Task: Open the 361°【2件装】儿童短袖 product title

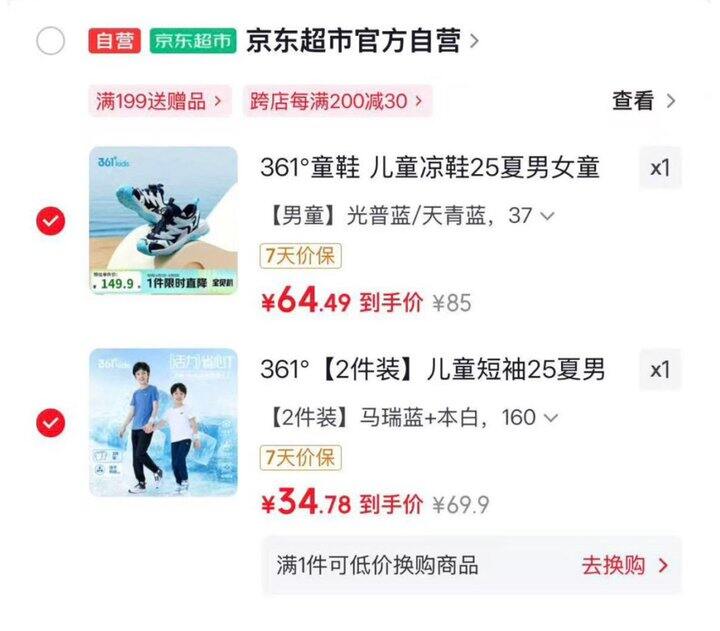Action: [432, 370]
